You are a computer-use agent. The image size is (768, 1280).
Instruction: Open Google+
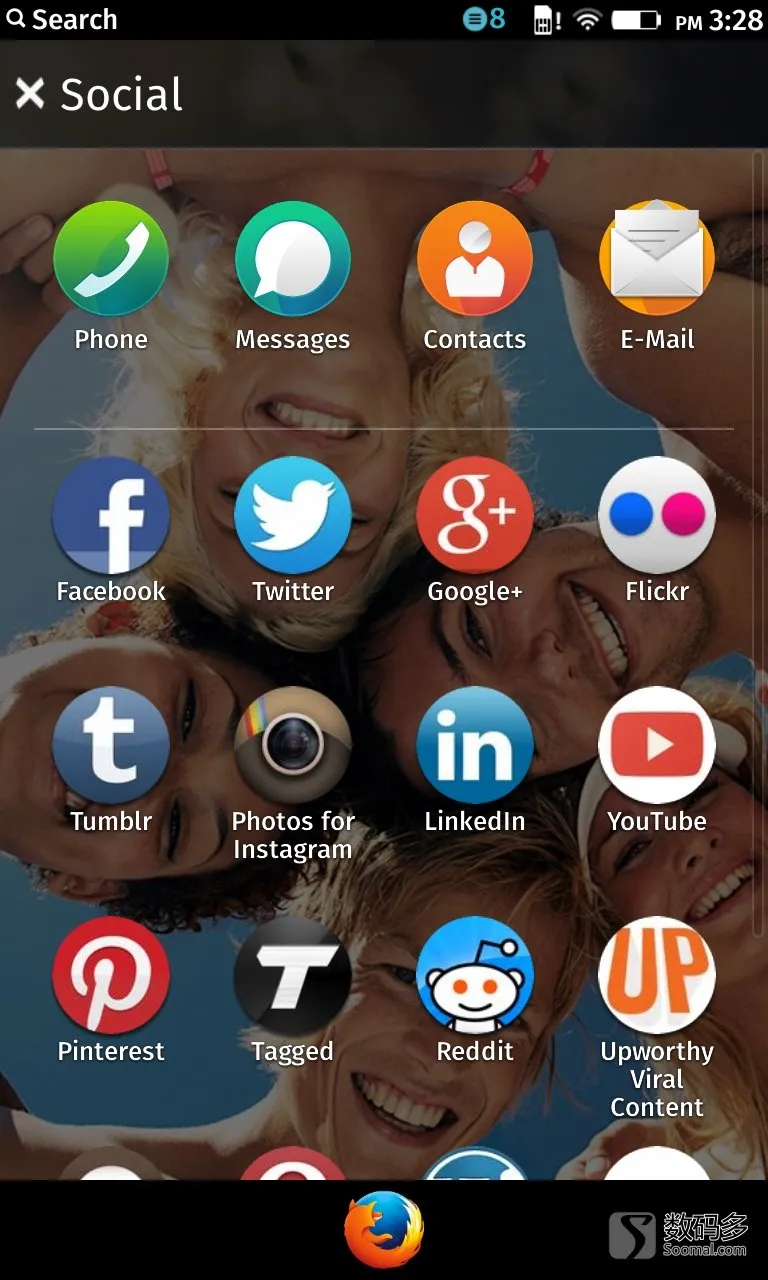click(475, 515)
